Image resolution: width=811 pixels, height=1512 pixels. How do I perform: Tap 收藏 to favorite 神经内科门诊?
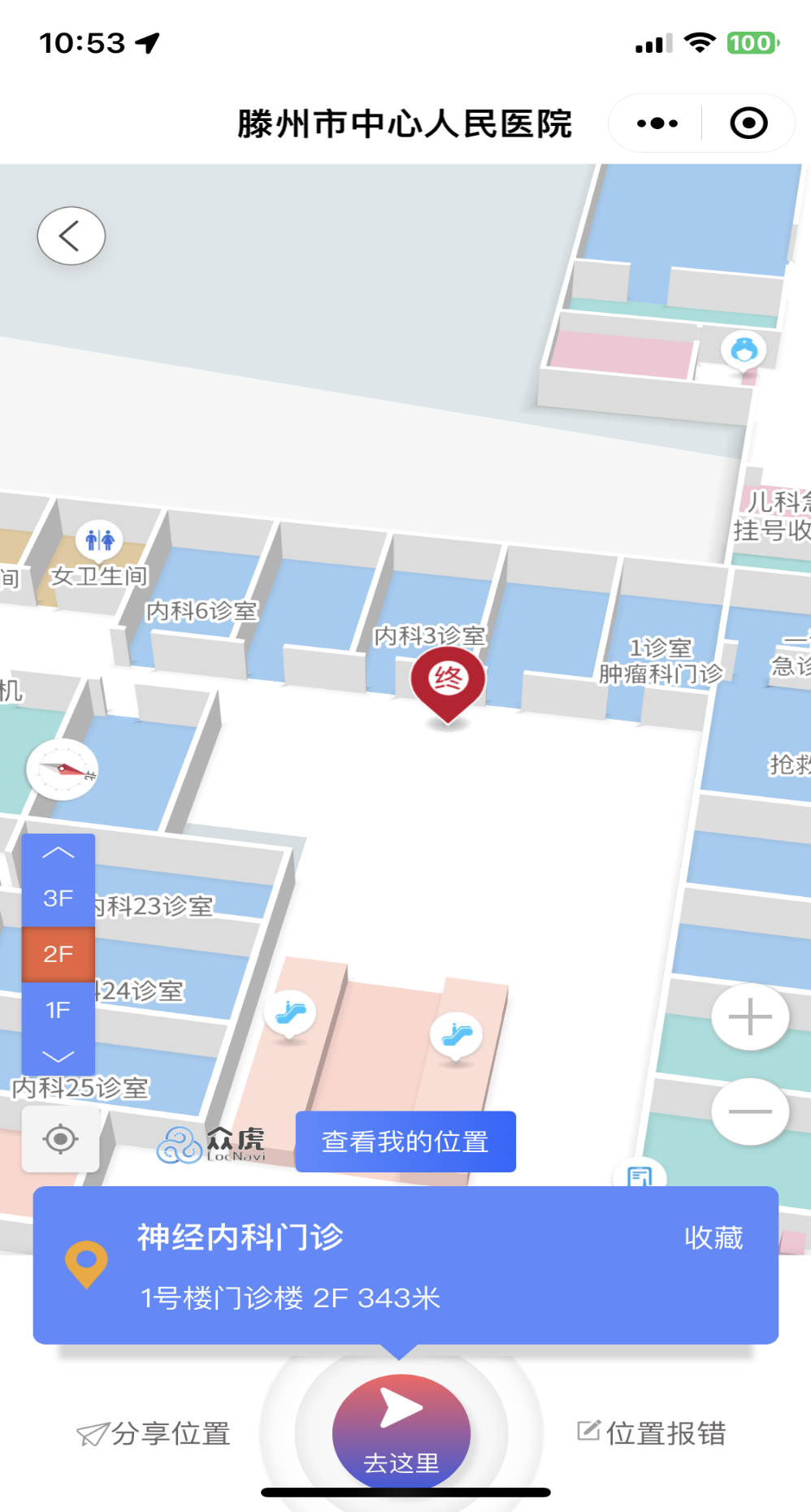pyautogui.click(x=713, y=1237)
